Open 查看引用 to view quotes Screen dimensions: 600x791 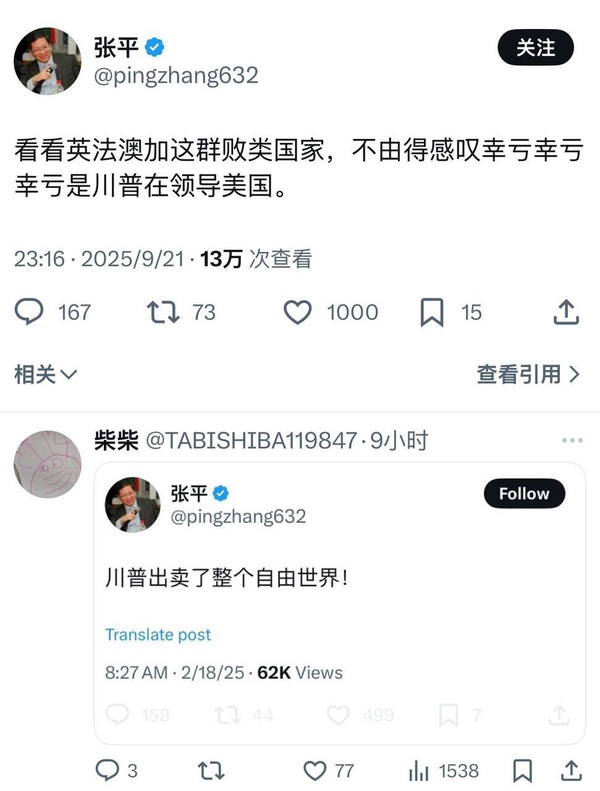point(528,374)
